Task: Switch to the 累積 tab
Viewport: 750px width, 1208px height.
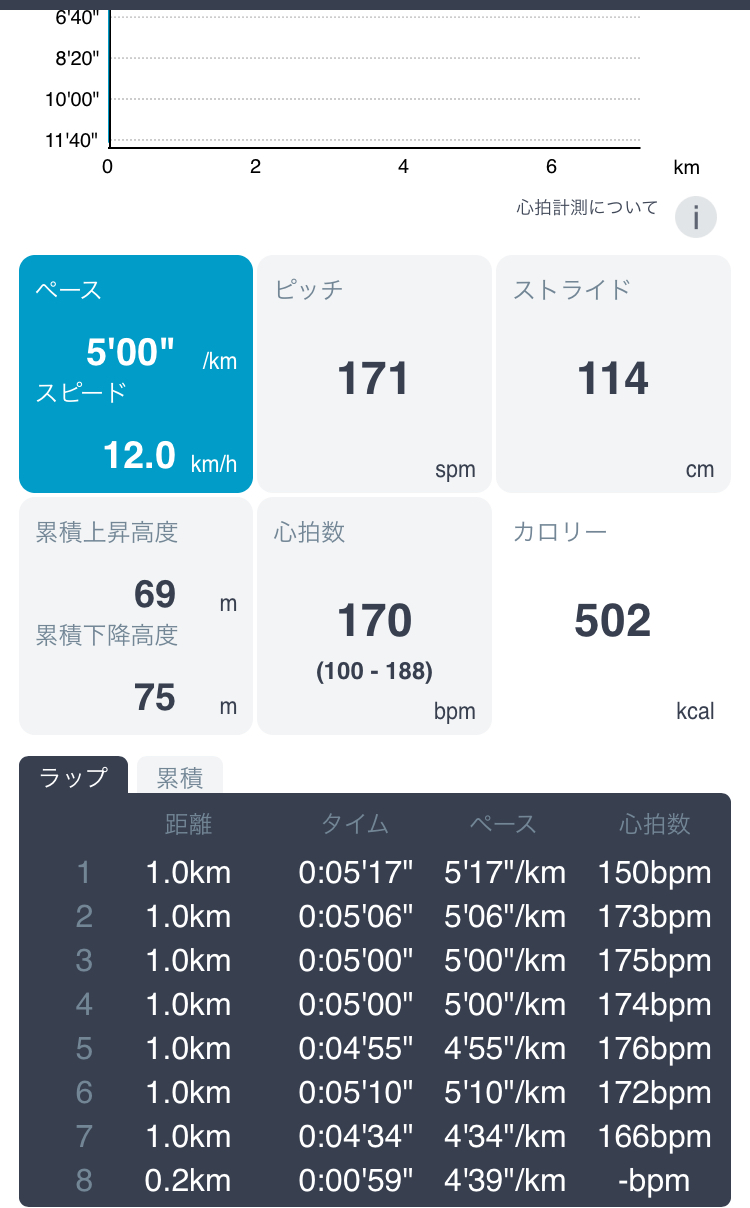Action: pos(180,776)
